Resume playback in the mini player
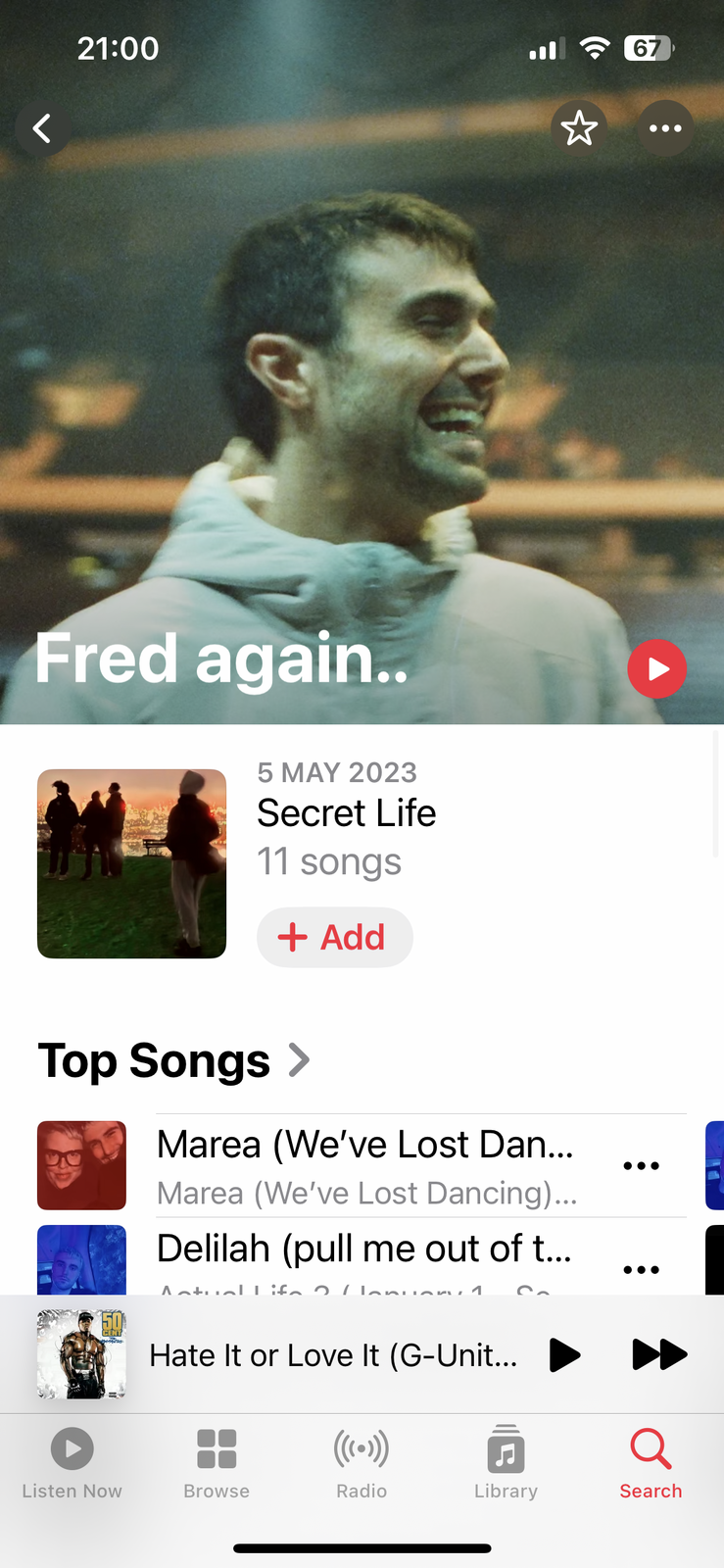The image size is (724, 1568). [x=564, y=1355]
